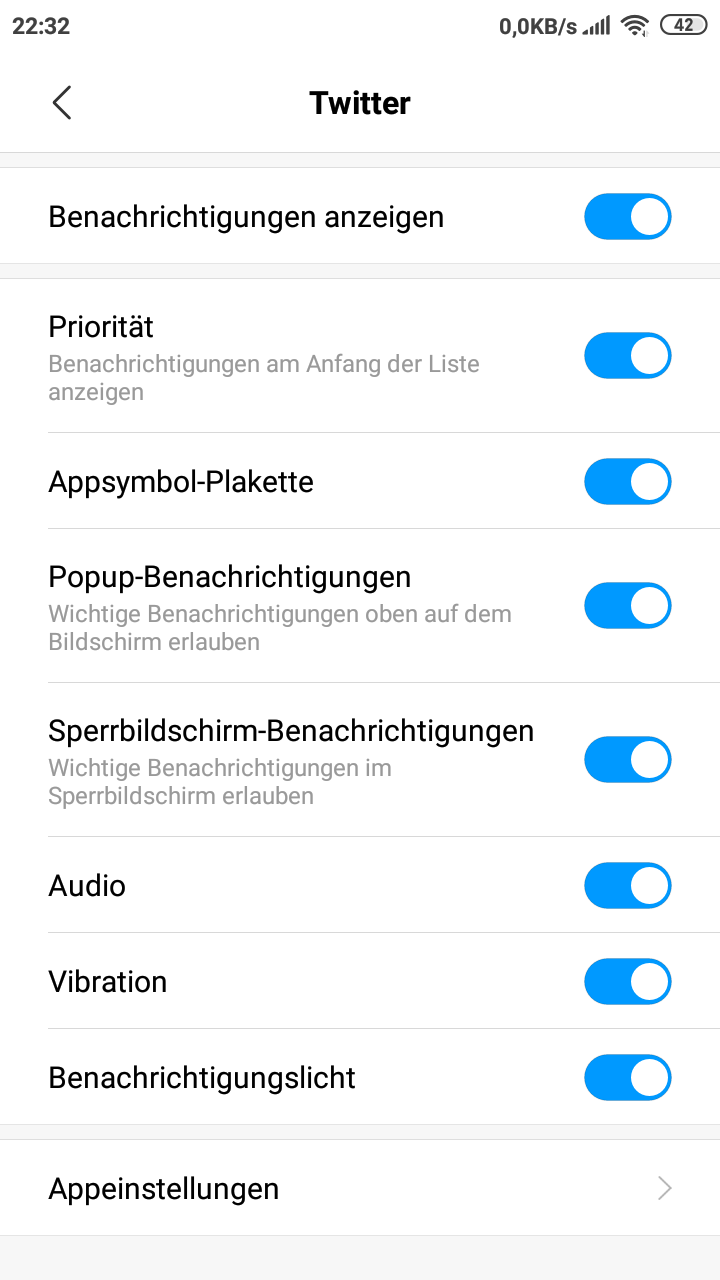The height and width of the screenshot is (1280, 720).
Task: Disable the Vibration toggle
Action: click(627, 981)
